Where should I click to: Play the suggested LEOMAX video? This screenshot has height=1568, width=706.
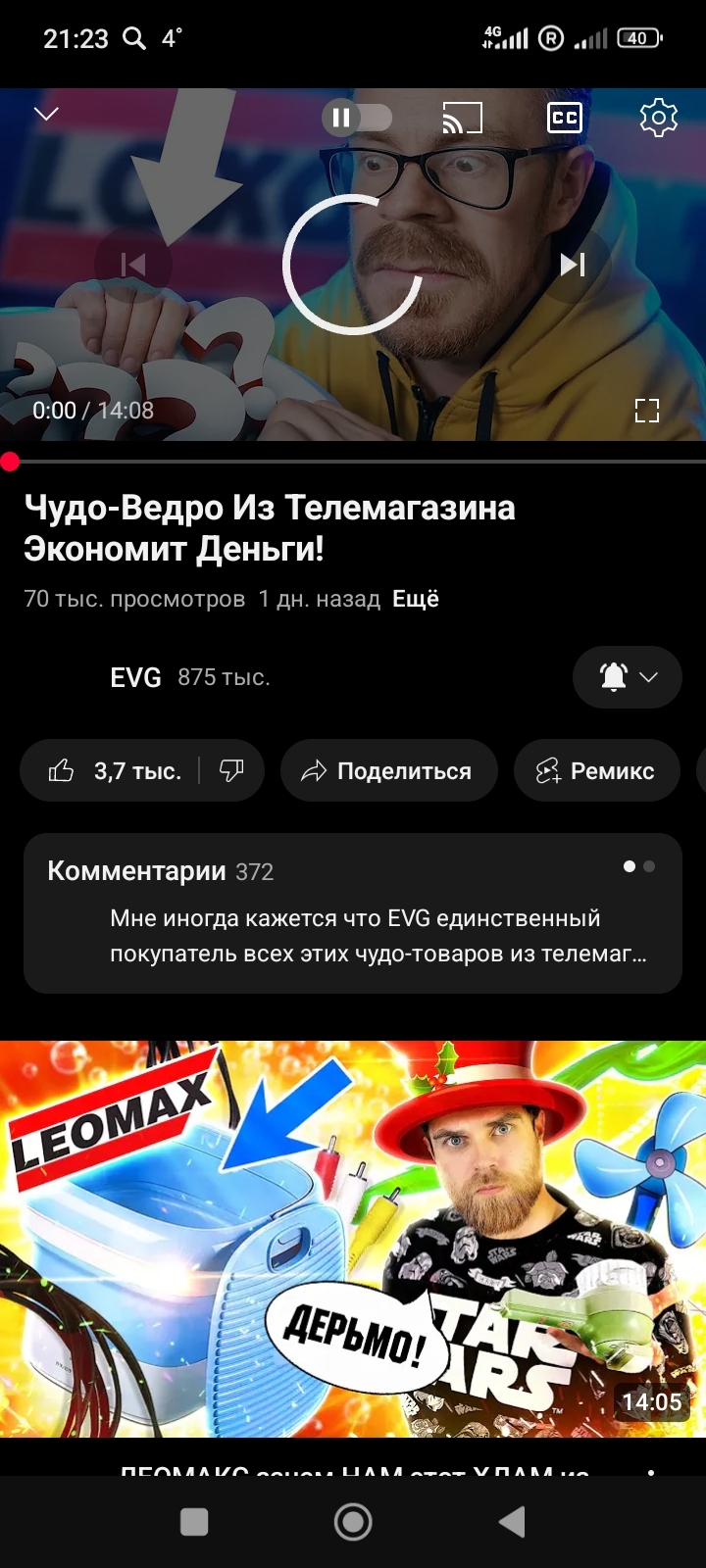tap(353, 1239)
